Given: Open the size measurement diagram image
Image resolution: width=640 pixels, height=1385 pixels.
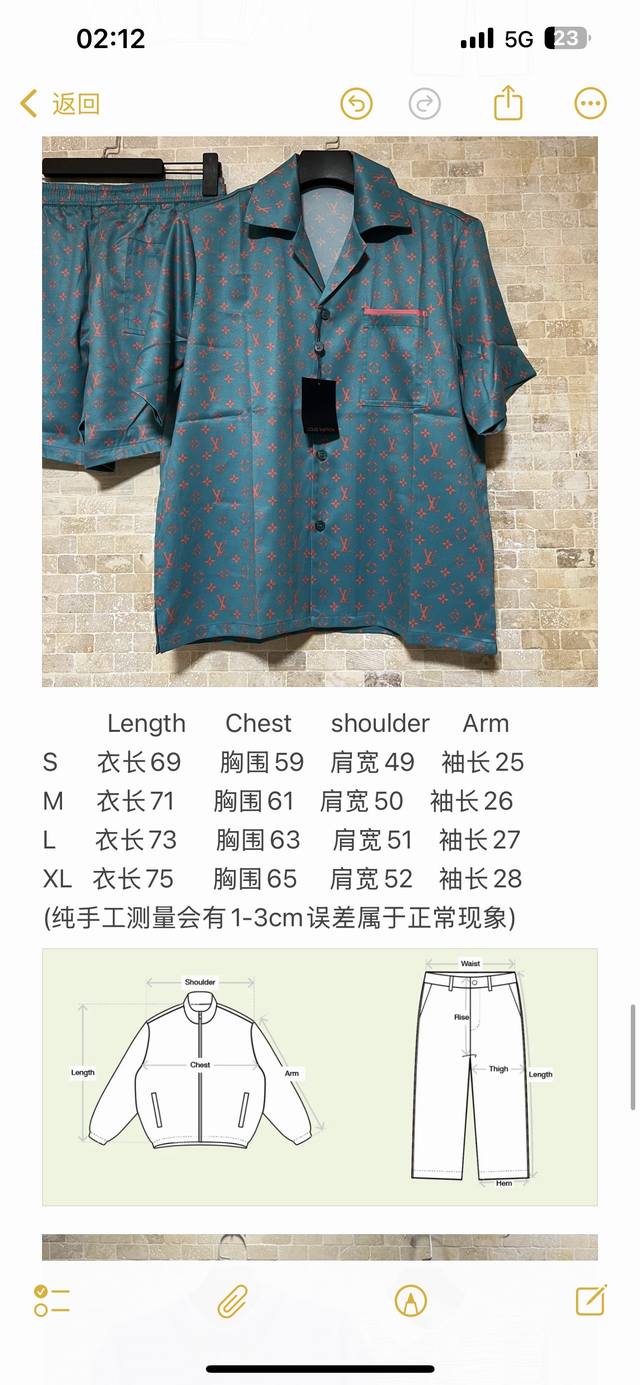Looking at the screenshot, I should (320, 1077).
